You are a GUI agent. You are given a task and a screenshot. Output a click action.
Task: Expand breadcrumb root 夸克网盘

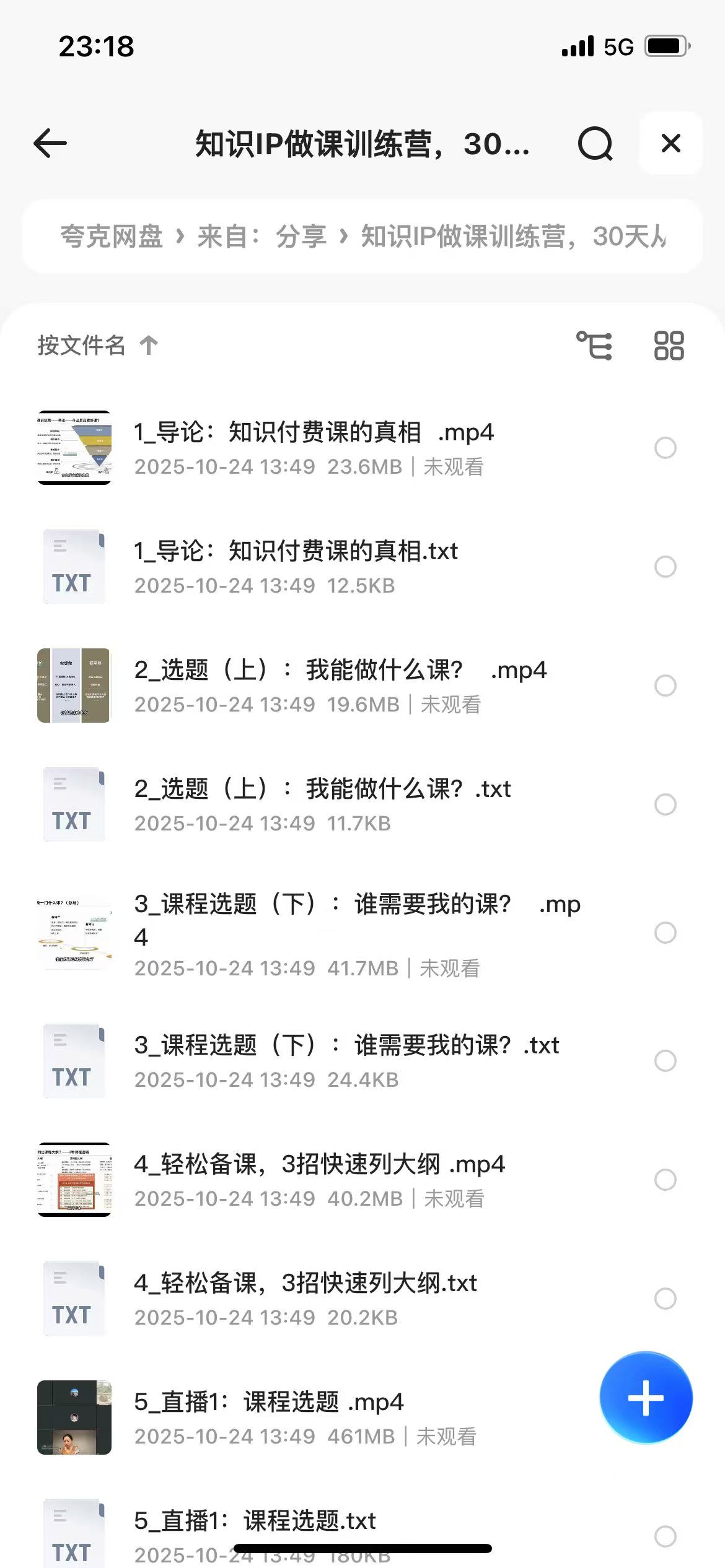pos(112,237)
